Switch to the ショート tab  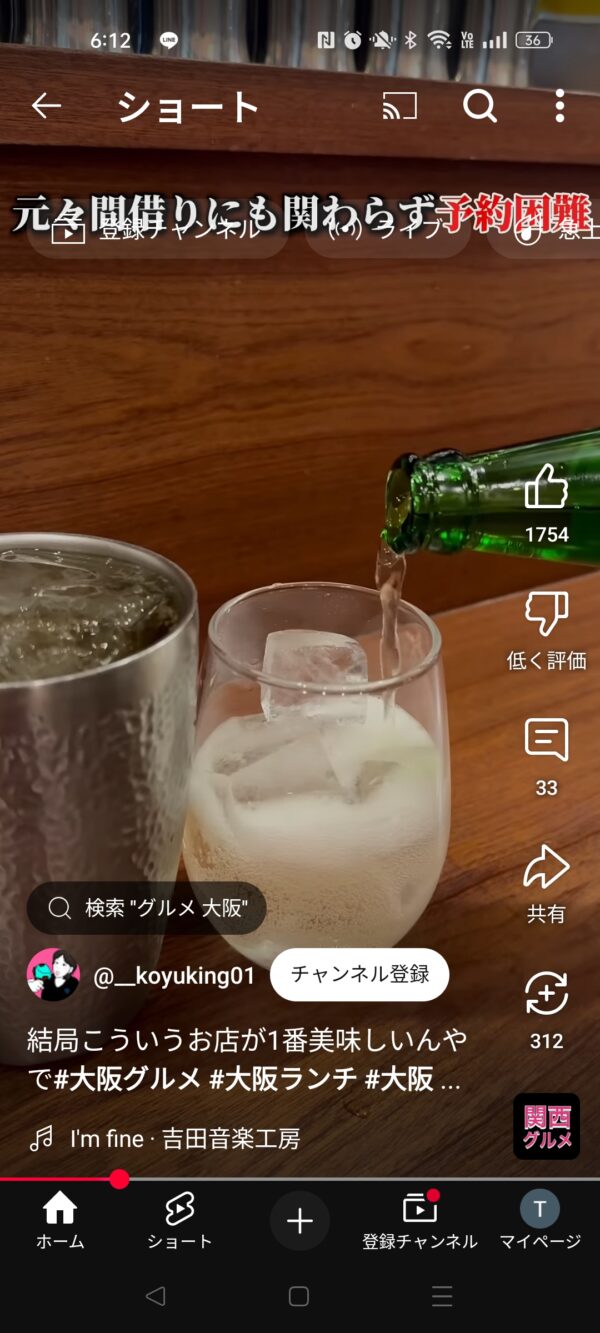pyautogui.click(x=180, y=1221)
